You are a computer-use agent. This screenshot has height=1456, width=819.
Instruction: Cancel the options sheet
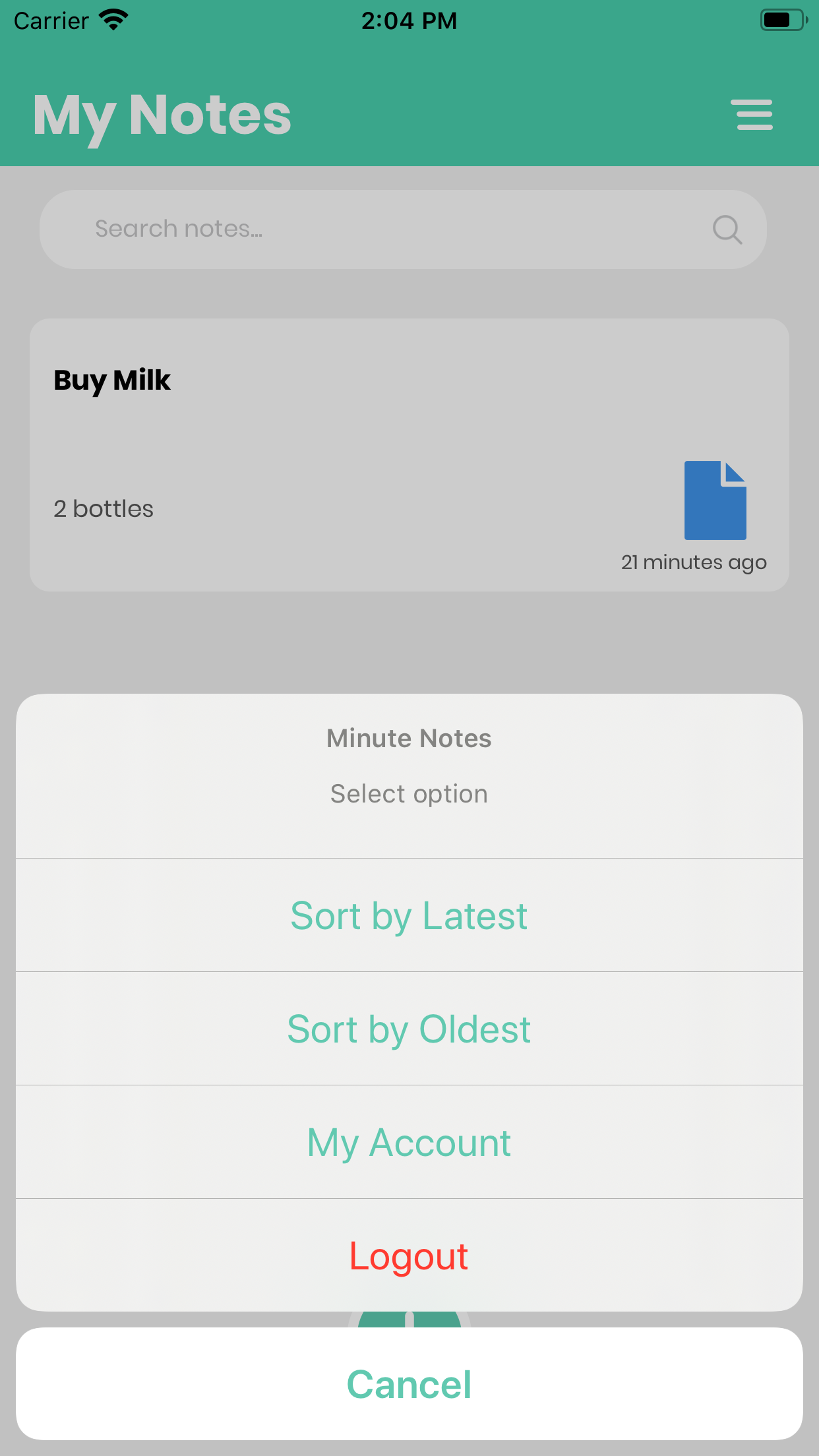pyautogui.click(x=409, y=1383)
